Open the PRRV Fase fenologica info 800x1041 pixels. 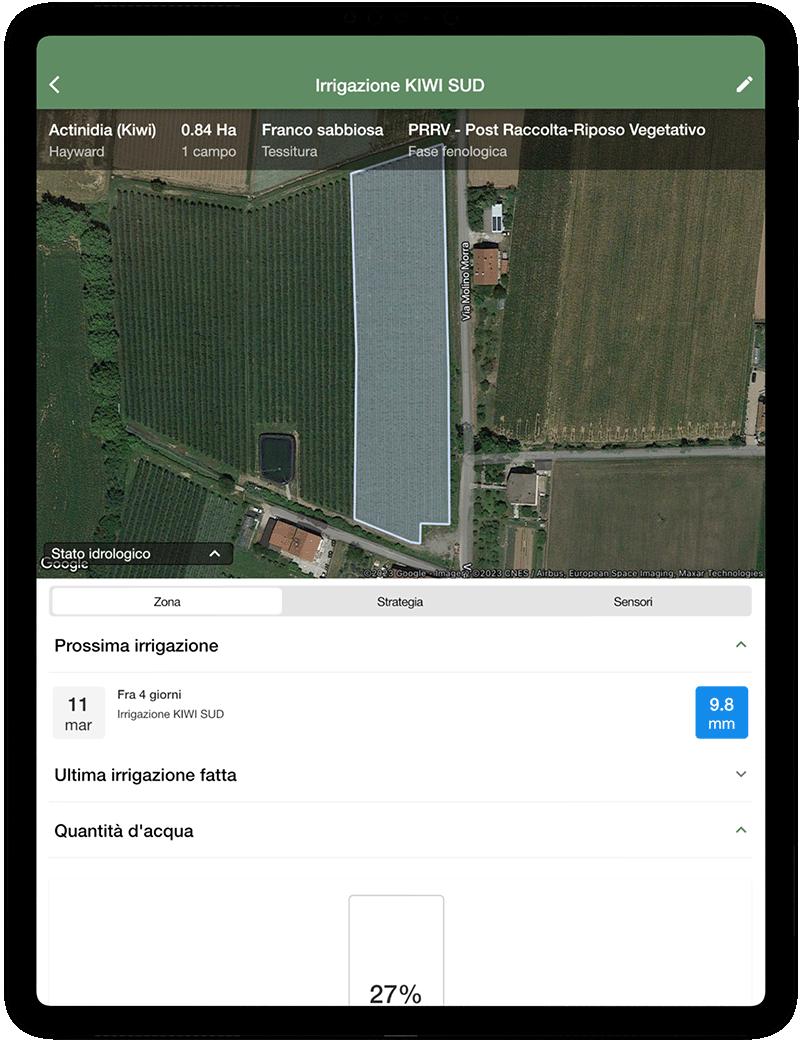(x=555, y=140)
